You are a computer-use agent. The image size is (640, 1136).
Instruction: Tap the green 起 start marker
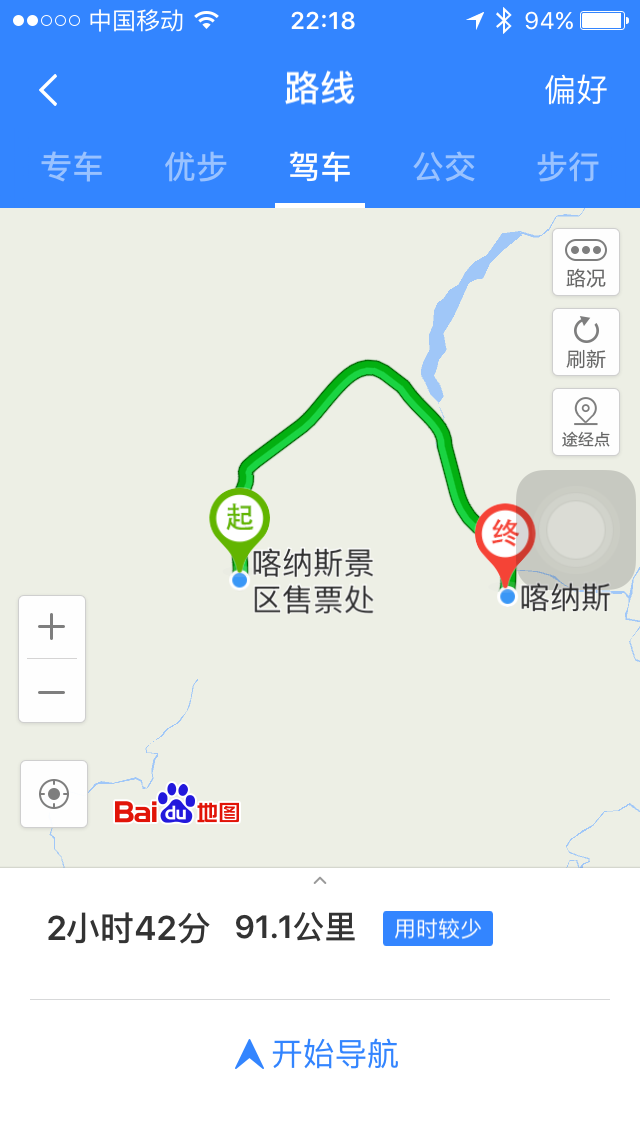pos(239,519)
